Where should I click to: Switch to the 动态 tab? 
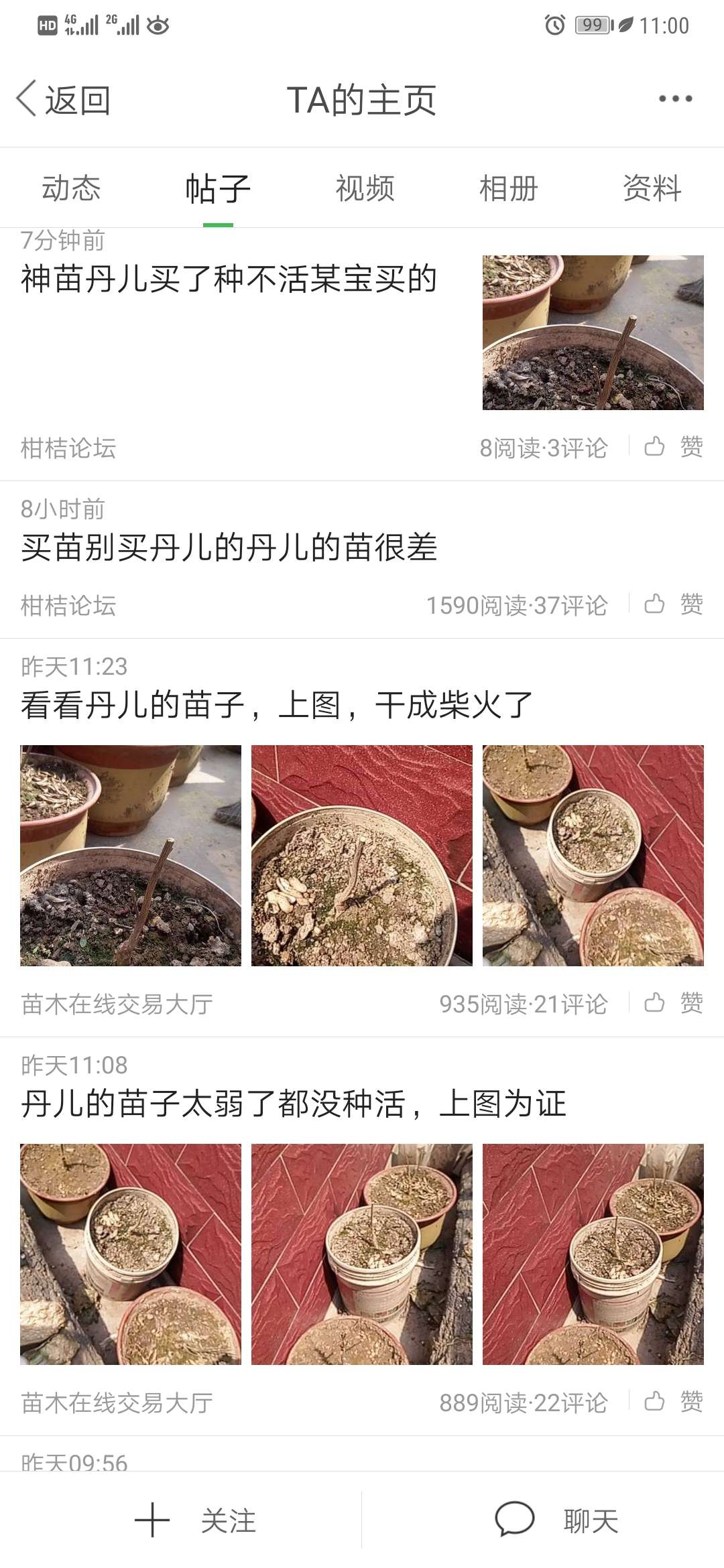(71, 188)
